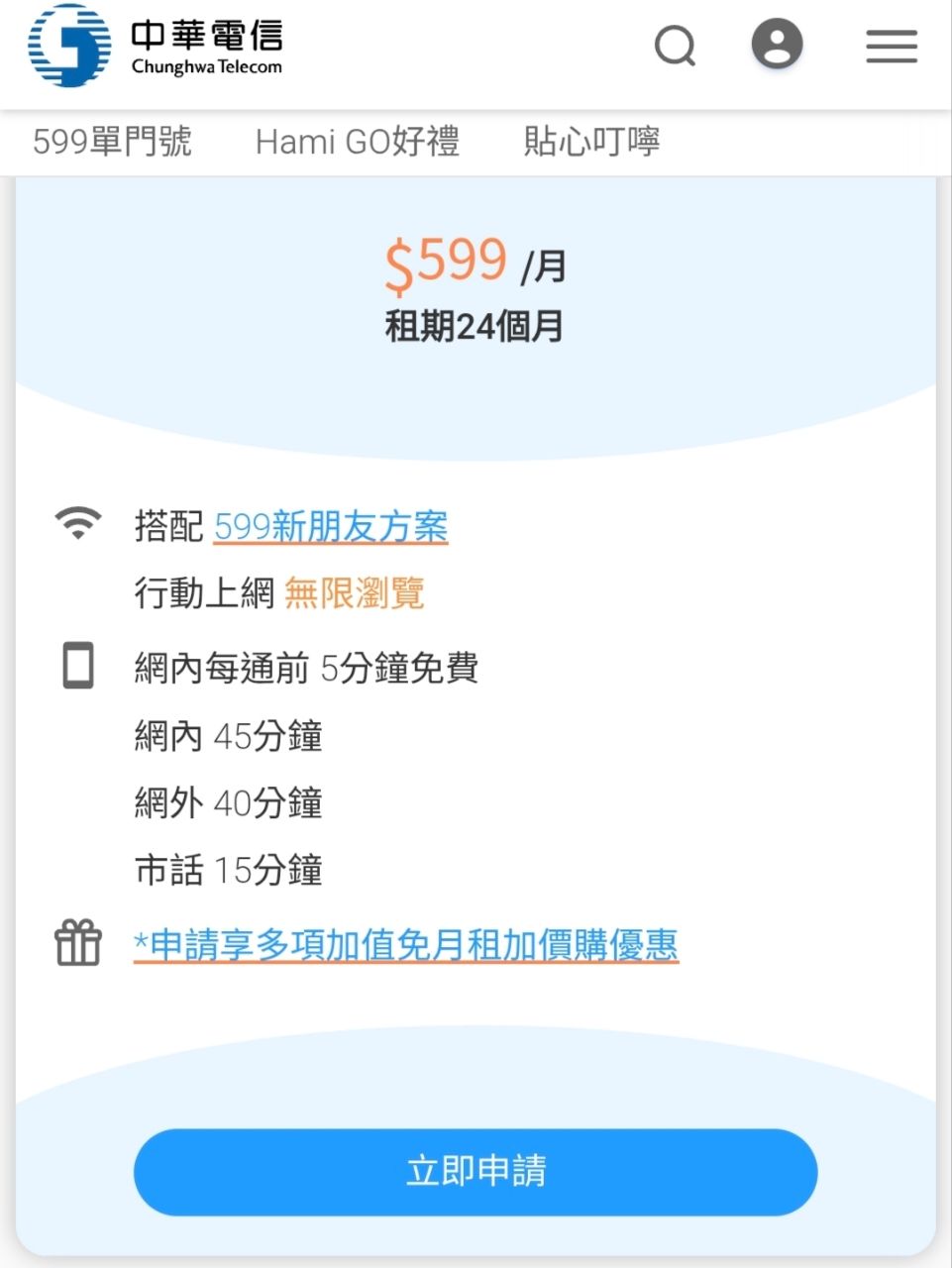The width and height of the screenshot is (952, 1268).
Task: Open the hamburger menu
Action: pyautogui.click(x=891, y=47)
